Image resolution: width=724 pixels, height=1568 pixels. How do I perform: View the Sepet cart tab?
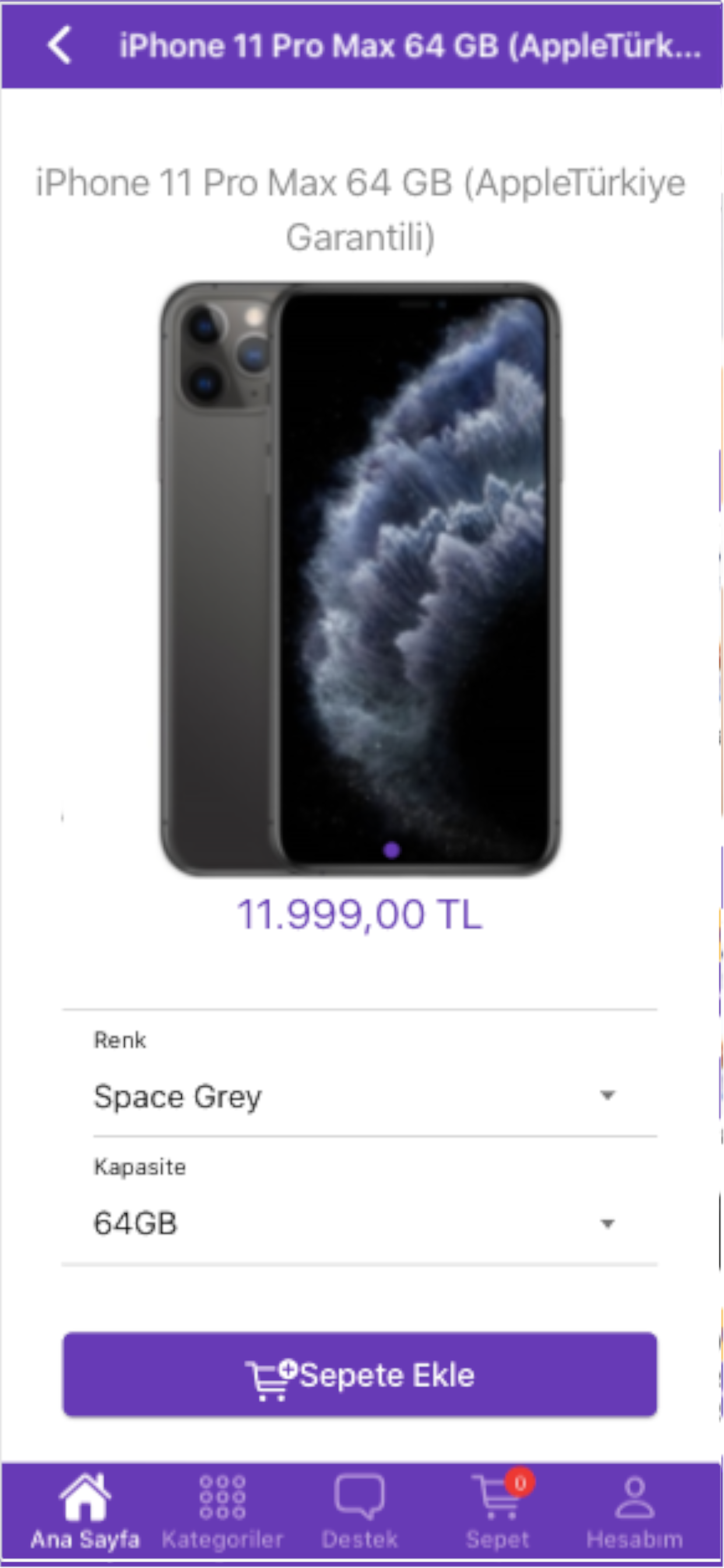point(498,1511)
